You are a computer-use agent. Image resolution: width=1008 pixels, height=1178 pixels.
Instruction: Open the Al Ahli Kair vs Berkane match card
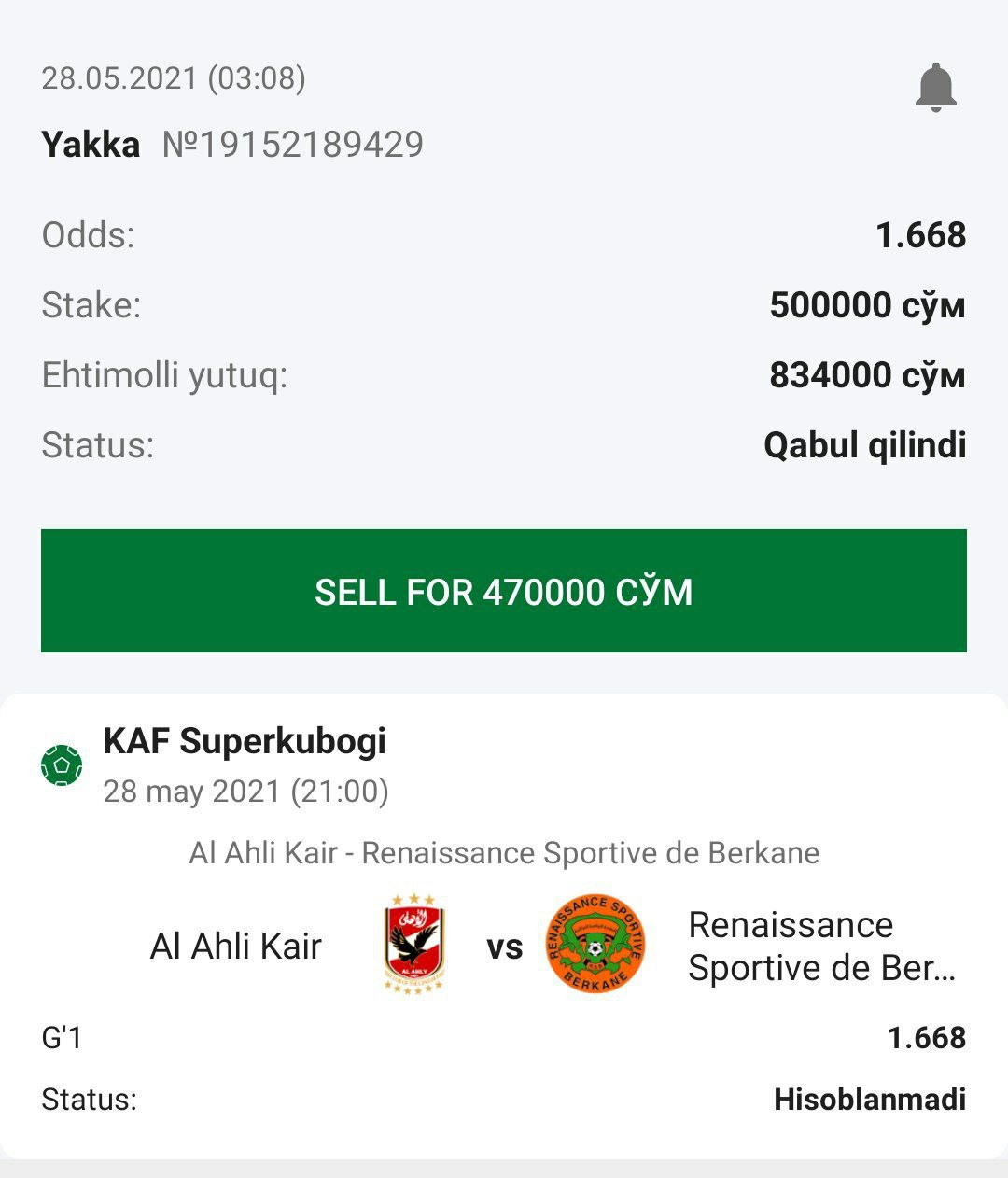tap(504, 946)
